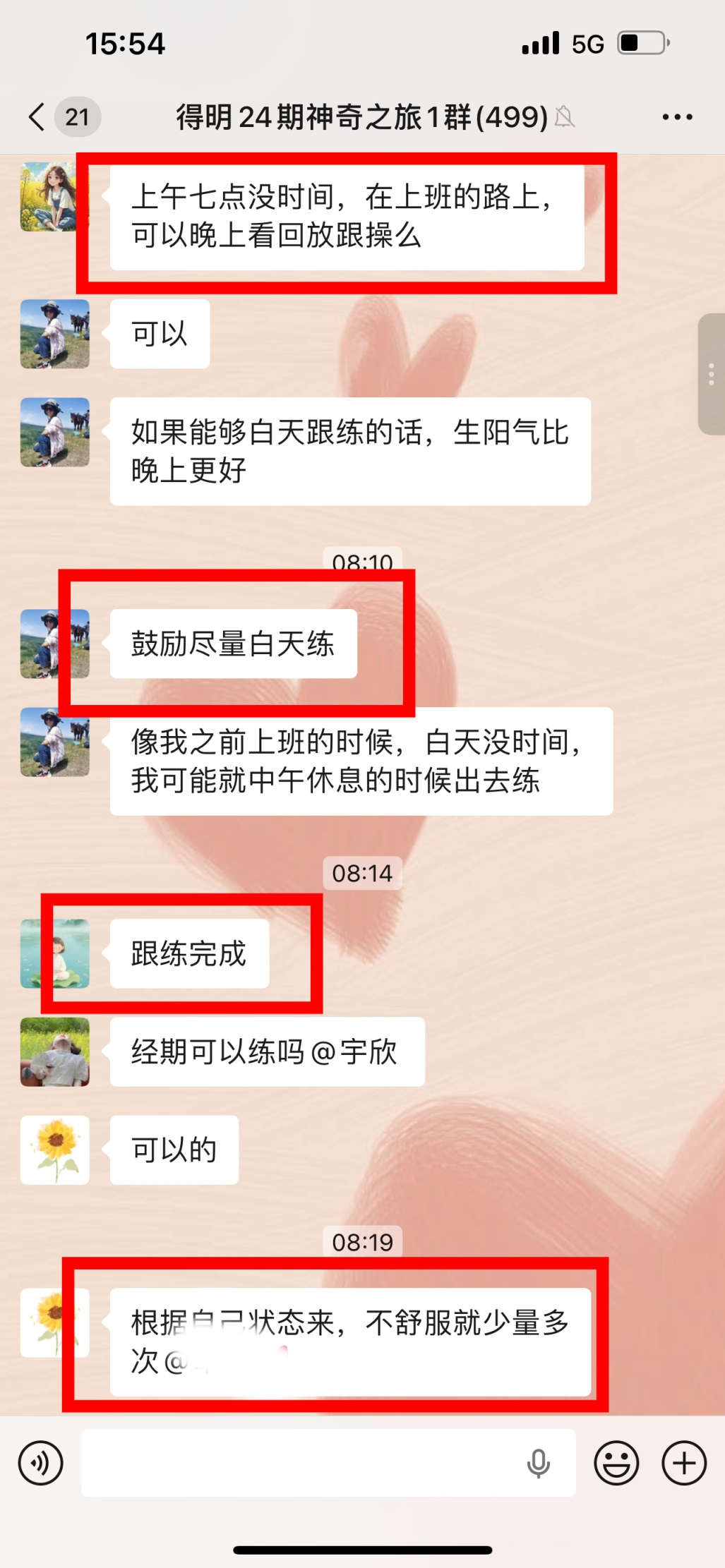
Task: Open the plus attachment menu
Action: click(683, 1463)
